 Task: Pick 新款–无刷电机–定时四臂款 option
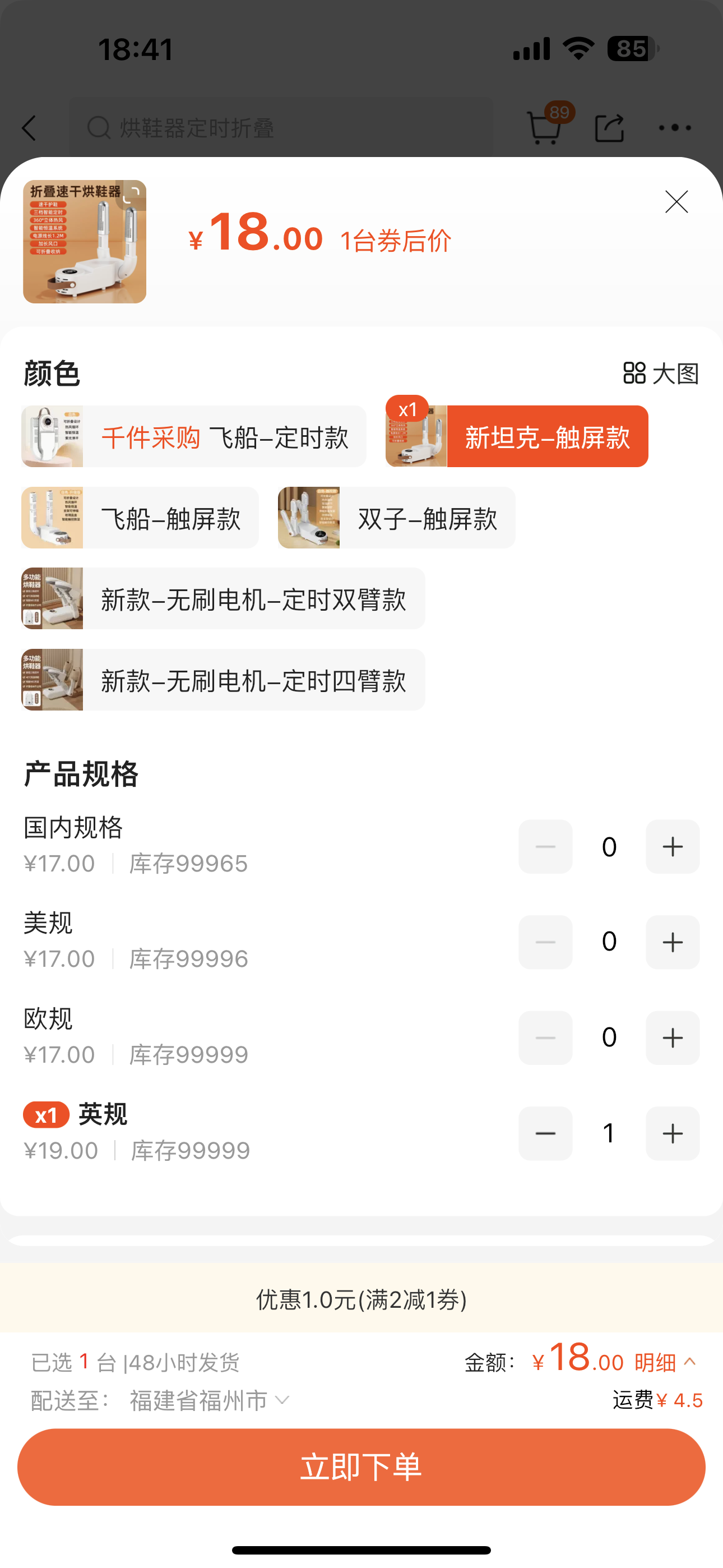click(223, 680)
